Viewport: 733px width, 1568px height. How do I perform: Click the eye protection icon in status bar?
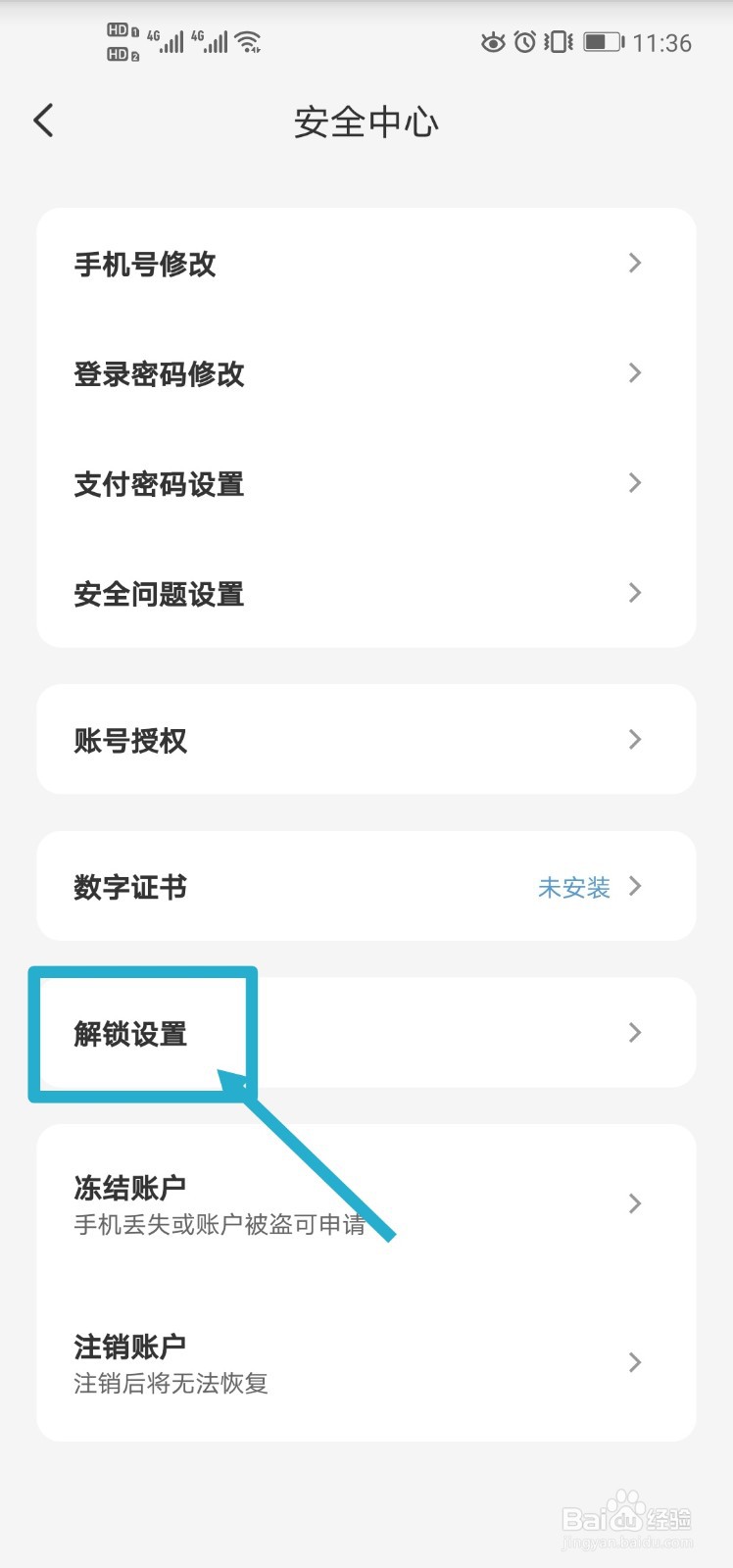coord(494,42)
